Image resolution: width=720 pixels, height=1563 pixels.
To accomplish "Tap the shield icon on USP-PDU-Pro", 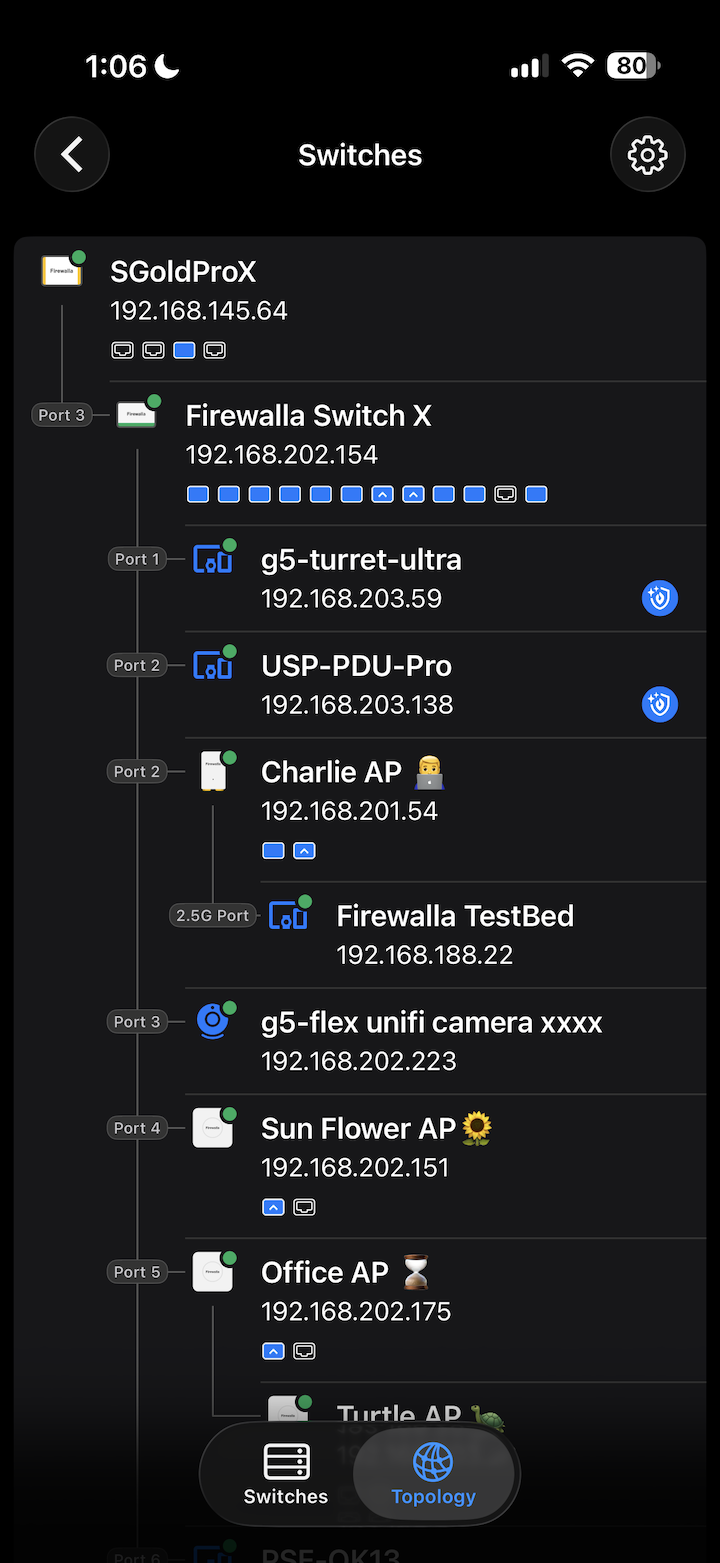I will pyautogui.click(x=659, y=704).
